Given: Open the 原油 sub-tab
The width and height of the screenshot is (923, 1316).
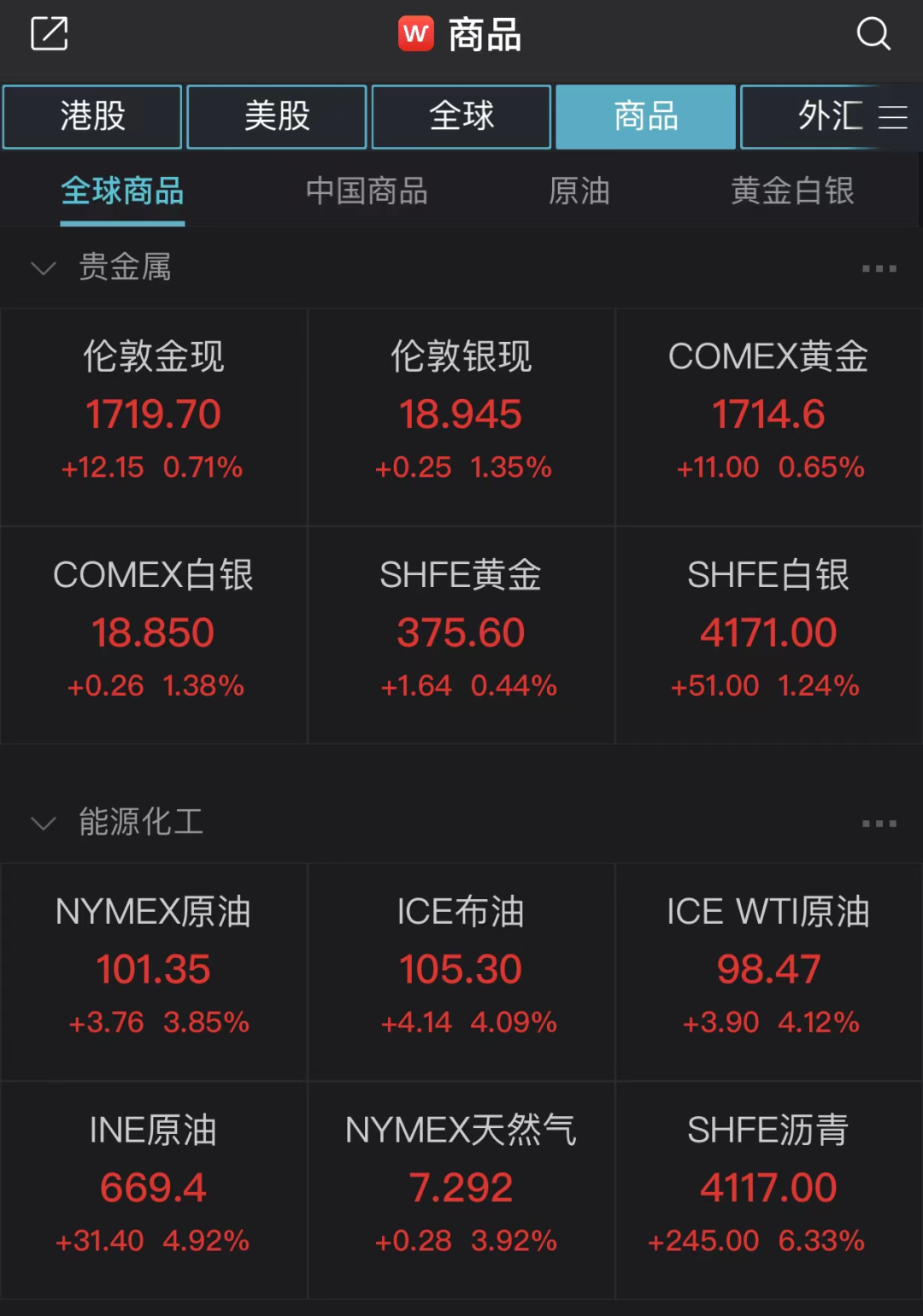Looking at the screenshot, I should (x=579, y=192).
